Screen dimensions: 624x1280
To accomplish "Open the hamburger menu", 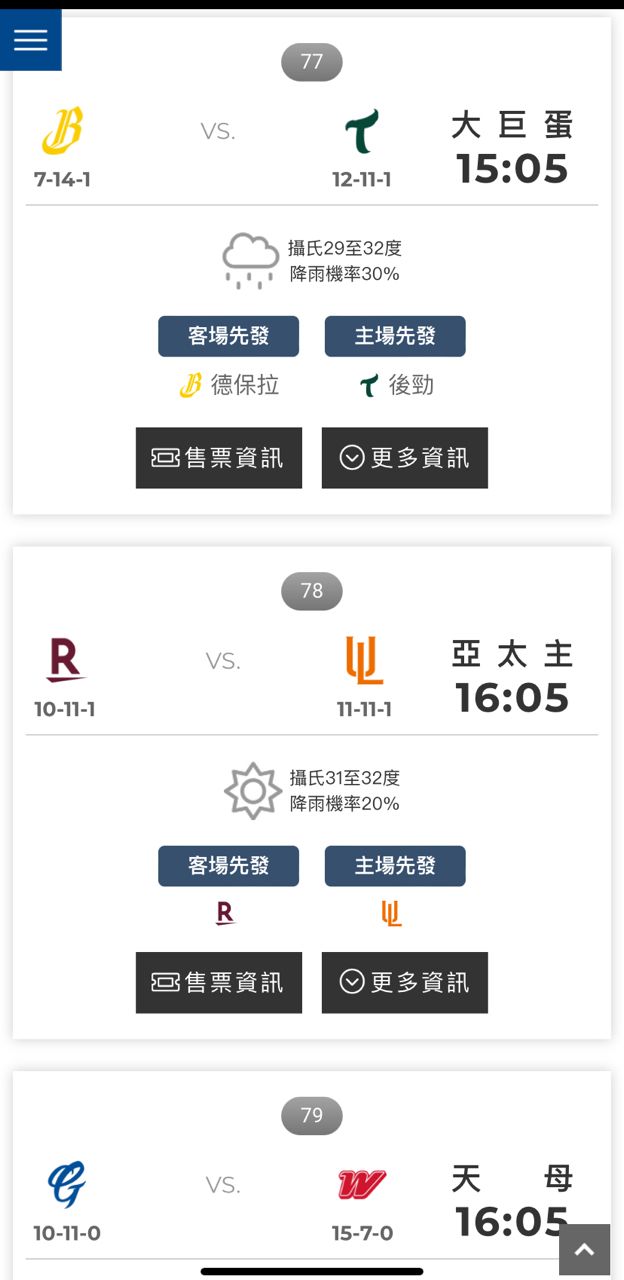I will tap(31, 40).
